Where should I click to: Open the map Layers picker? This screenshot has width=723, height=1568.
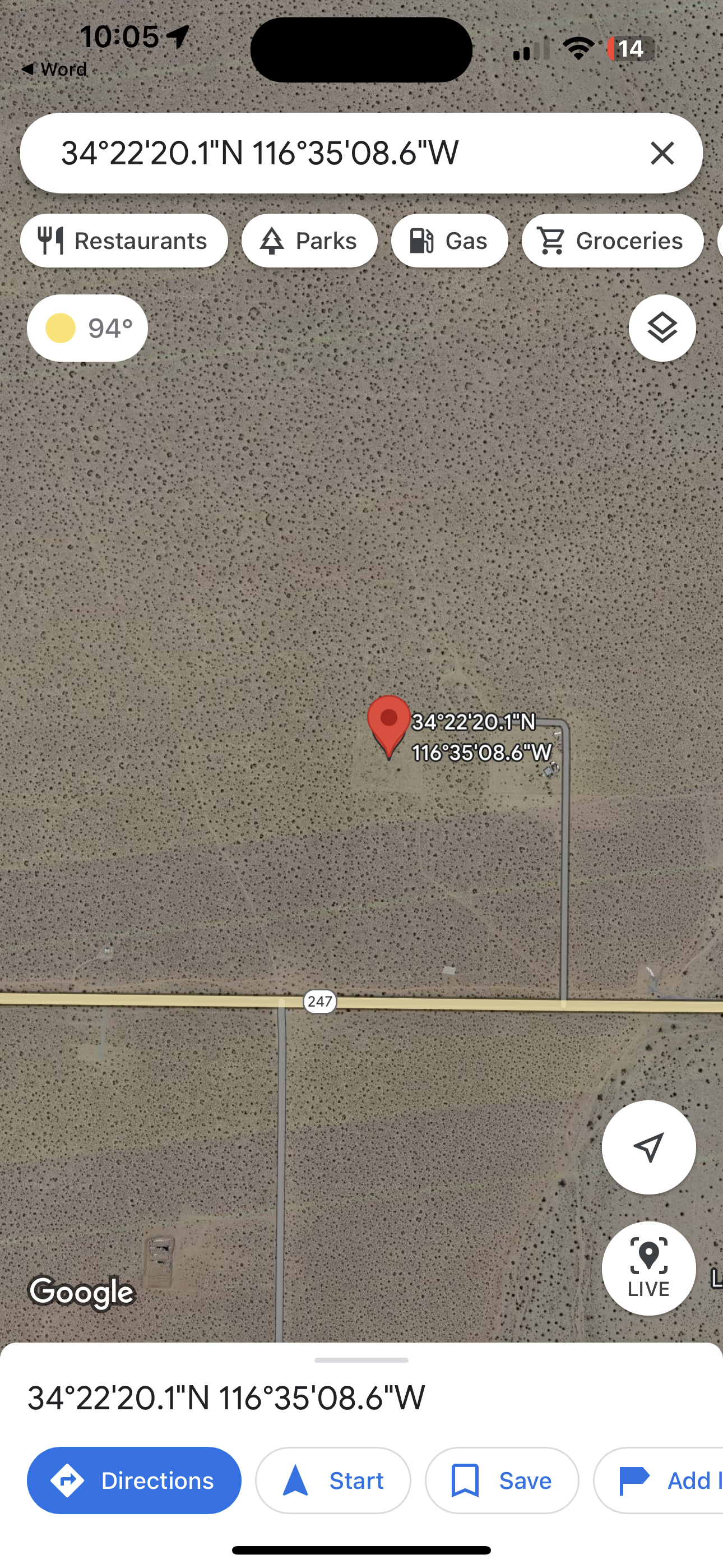(x=662, y=328)
